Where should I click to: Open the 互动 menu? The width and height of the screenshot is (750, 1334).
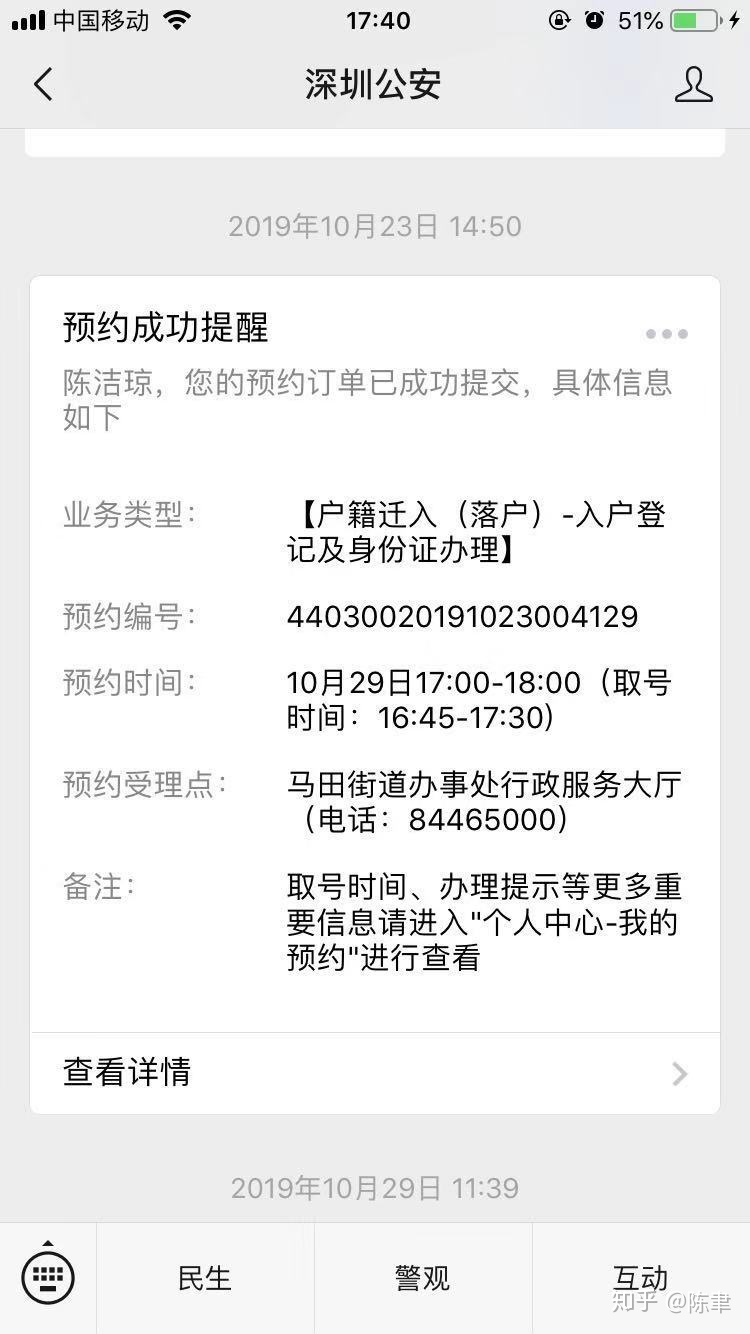point(641,1278)
